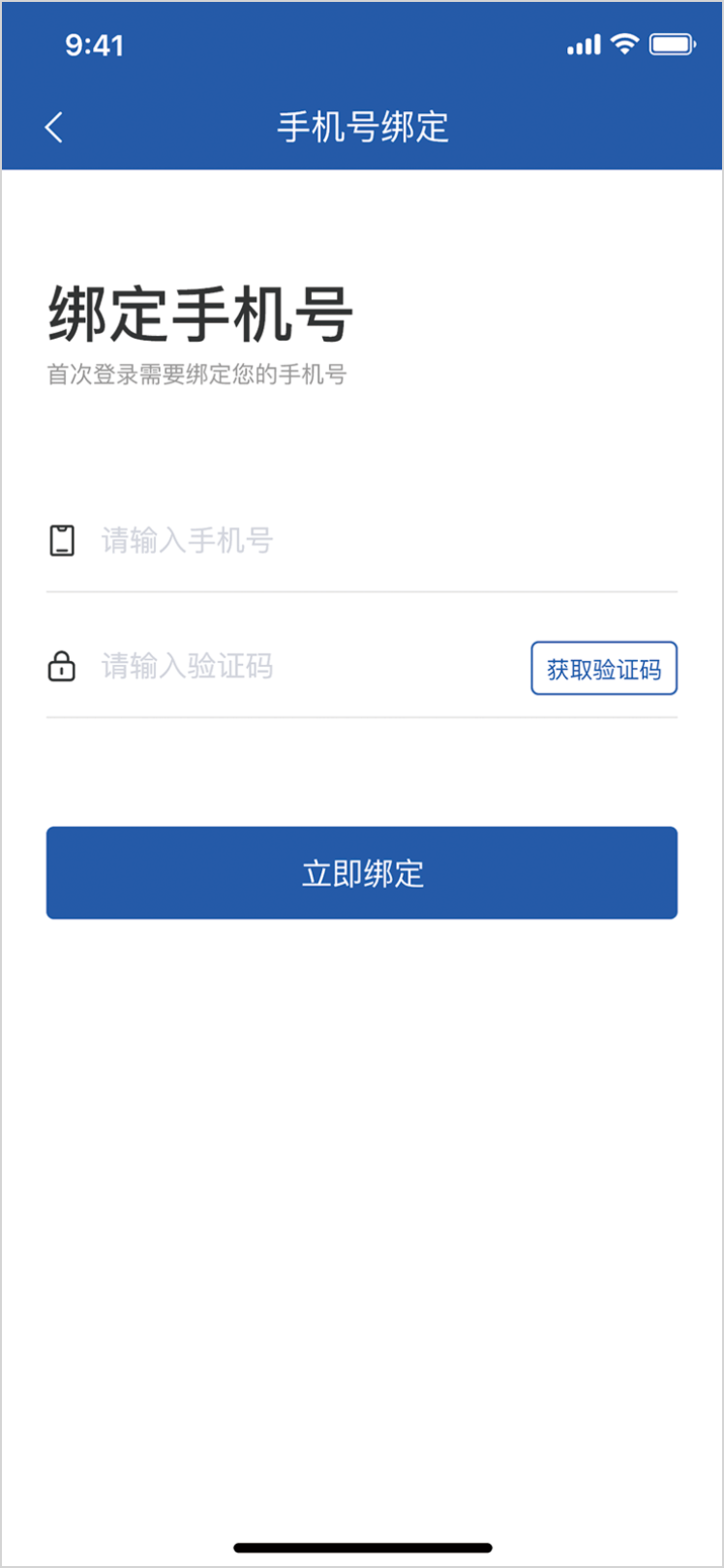Image resolution: width=724 pixels, height=1568 pixels.
Task: Go back using the header arrow
Action: click(x=54, y=127)
